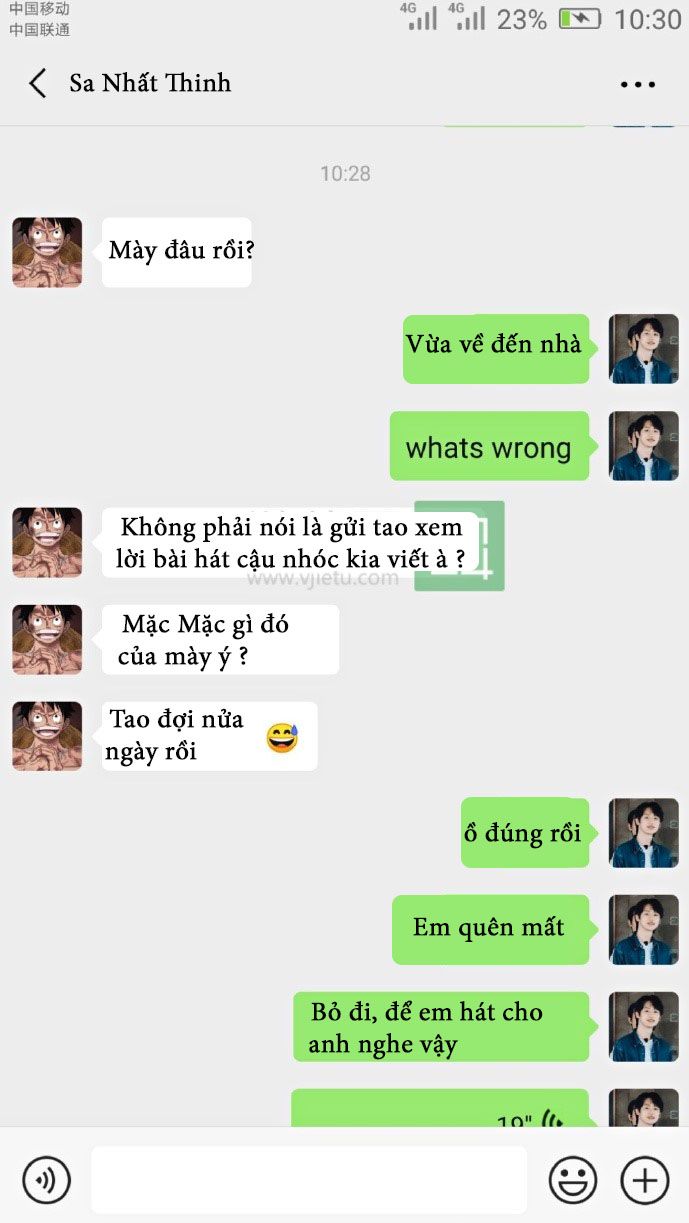Open the plus attachments menu

(645, 1180)
